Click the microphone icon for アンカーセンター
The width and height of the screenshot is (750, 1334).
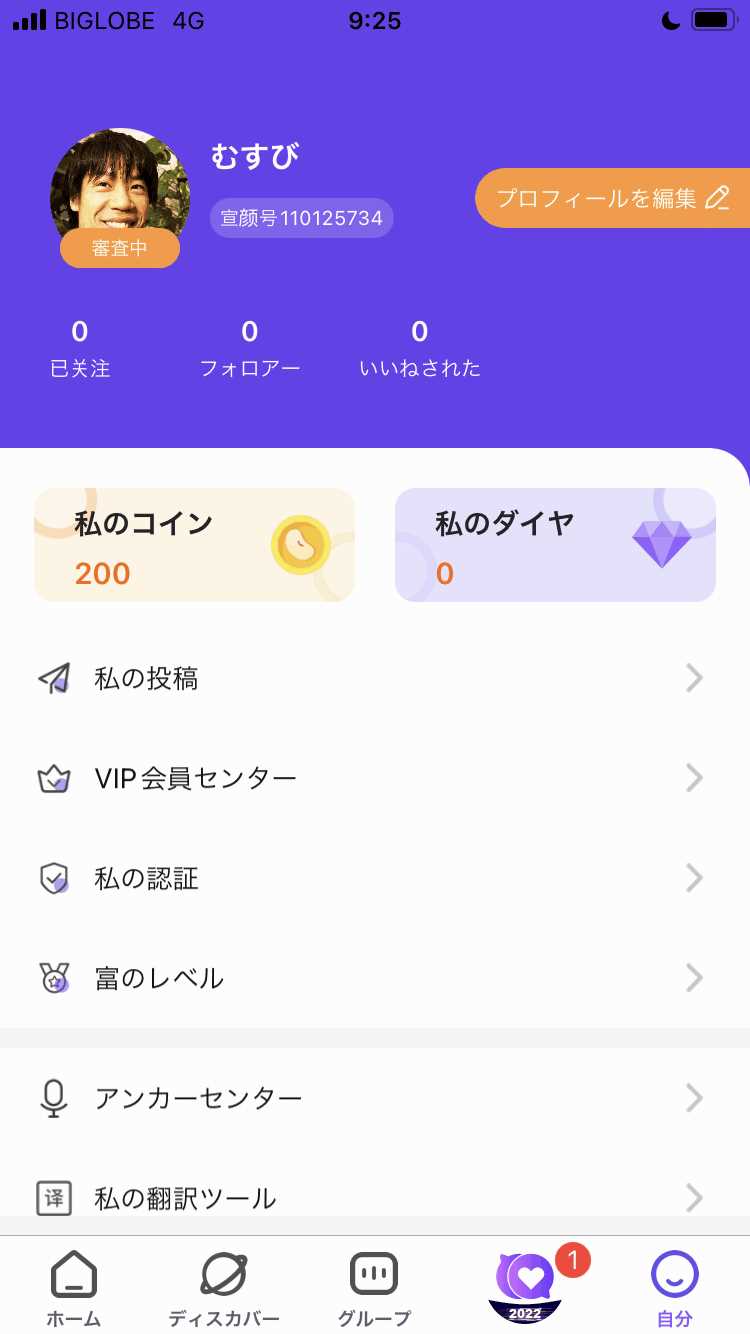click(x=55, y=1098)
